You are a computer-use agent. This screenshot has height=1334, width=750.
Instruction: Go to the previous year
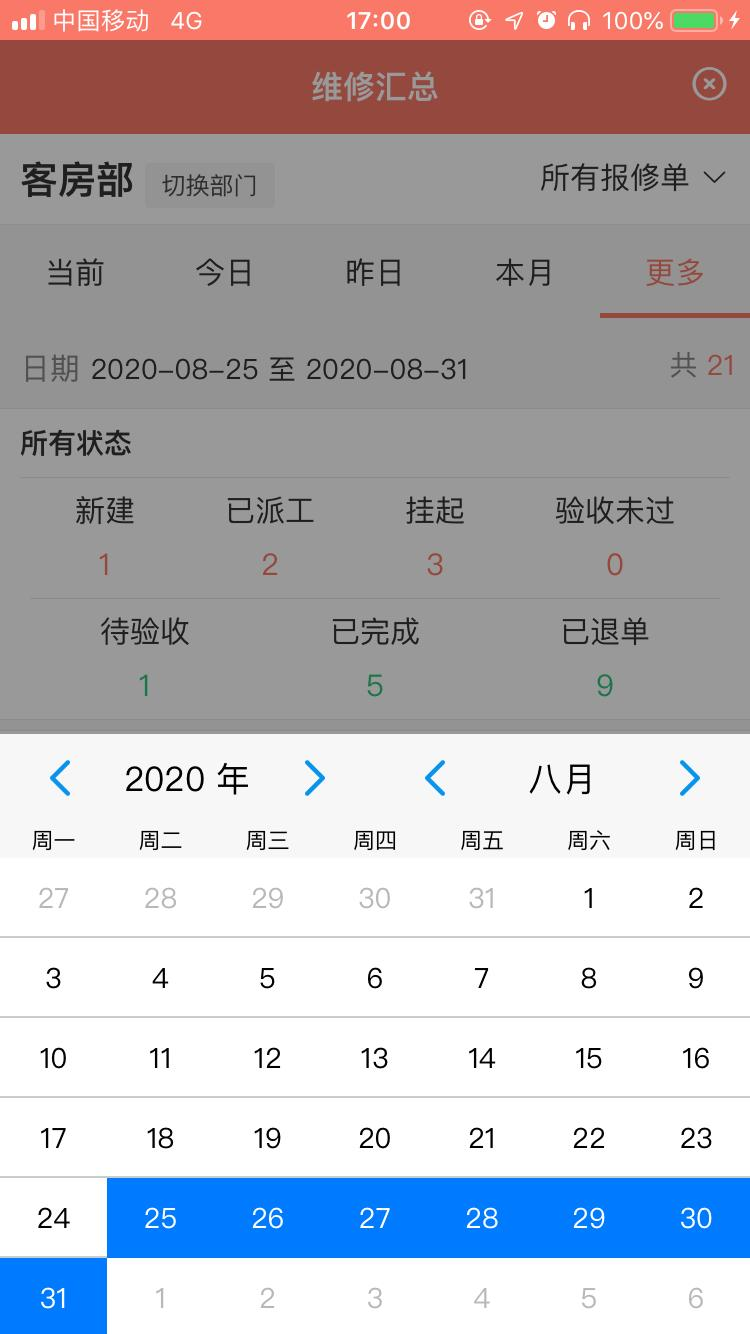tap(60, 778)
